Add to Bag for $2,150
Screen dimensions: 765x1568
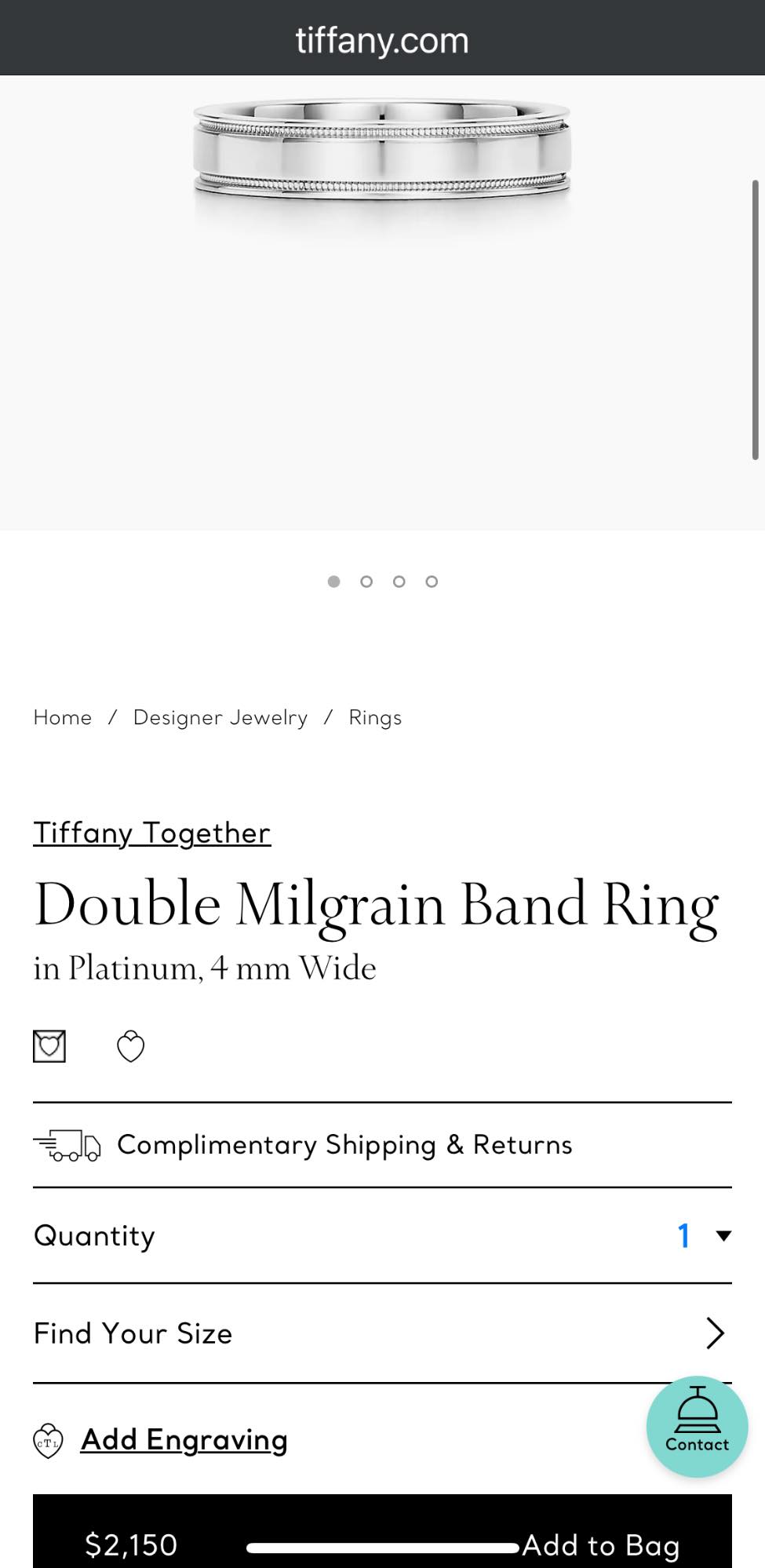point(382,1532)
